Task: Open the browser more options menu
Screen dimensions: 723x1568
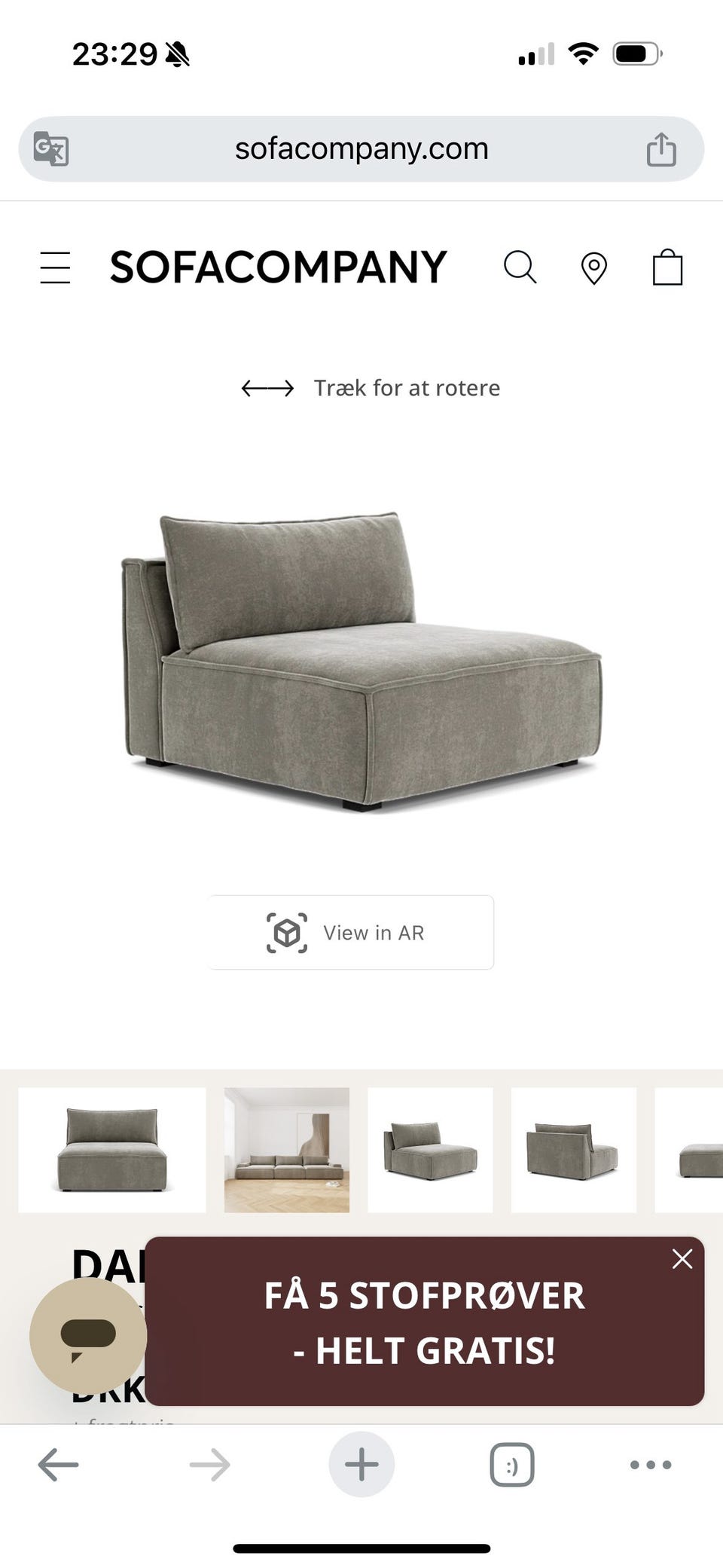Action: pos(651,1464)
